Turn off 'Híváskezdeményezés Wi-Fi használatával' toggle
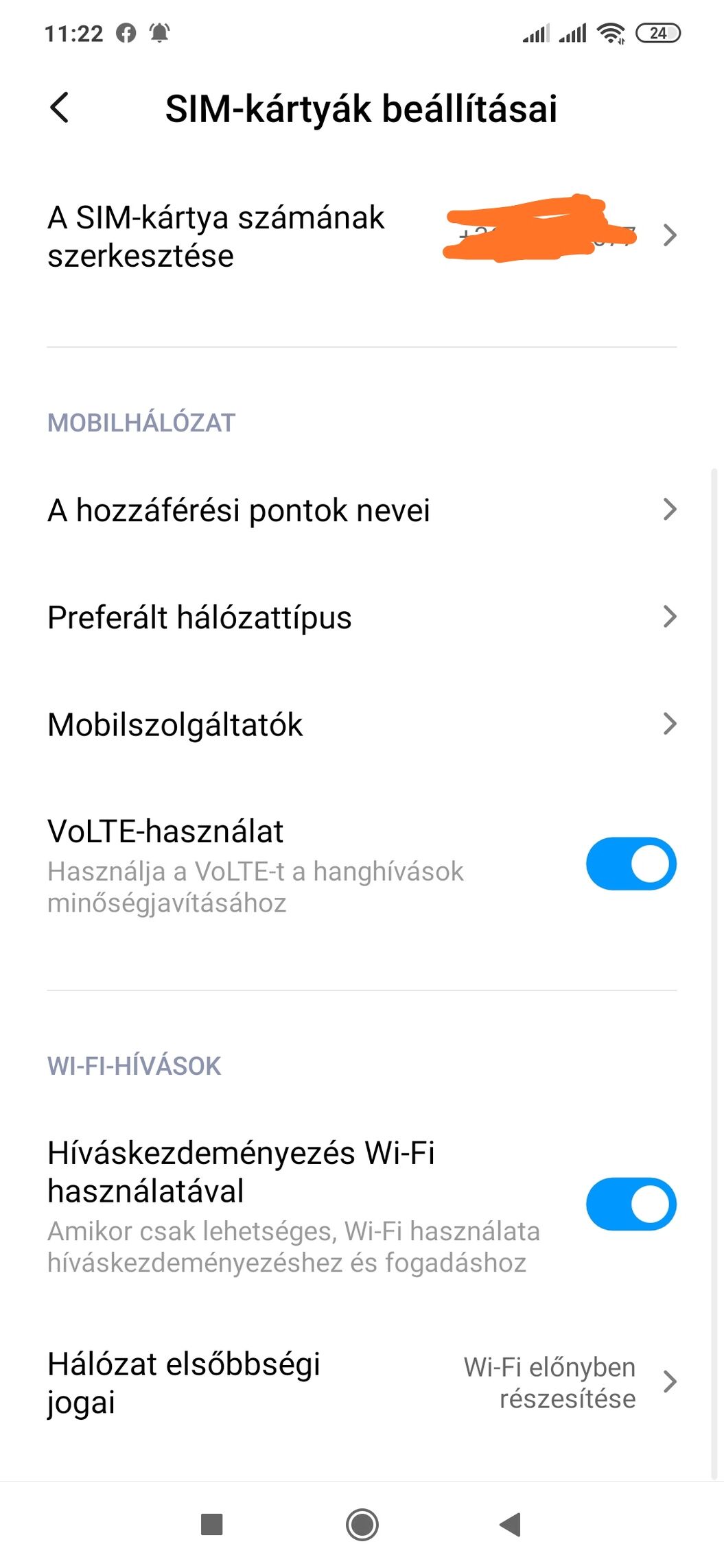The width and height of the screenshot is (724, 1568). tap(631, 1204)
